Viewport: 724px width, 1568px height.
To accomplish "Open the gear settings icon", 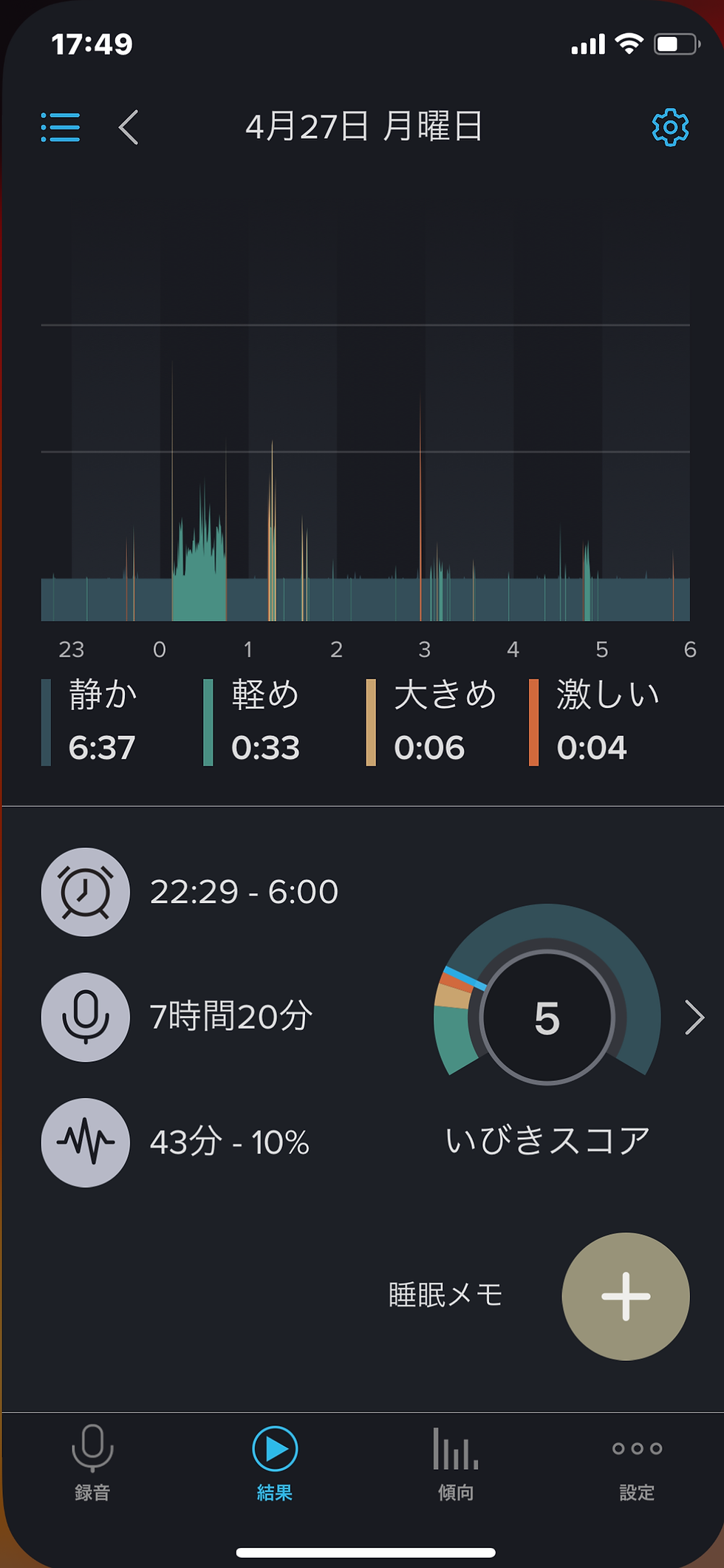I will click(670, 127).
